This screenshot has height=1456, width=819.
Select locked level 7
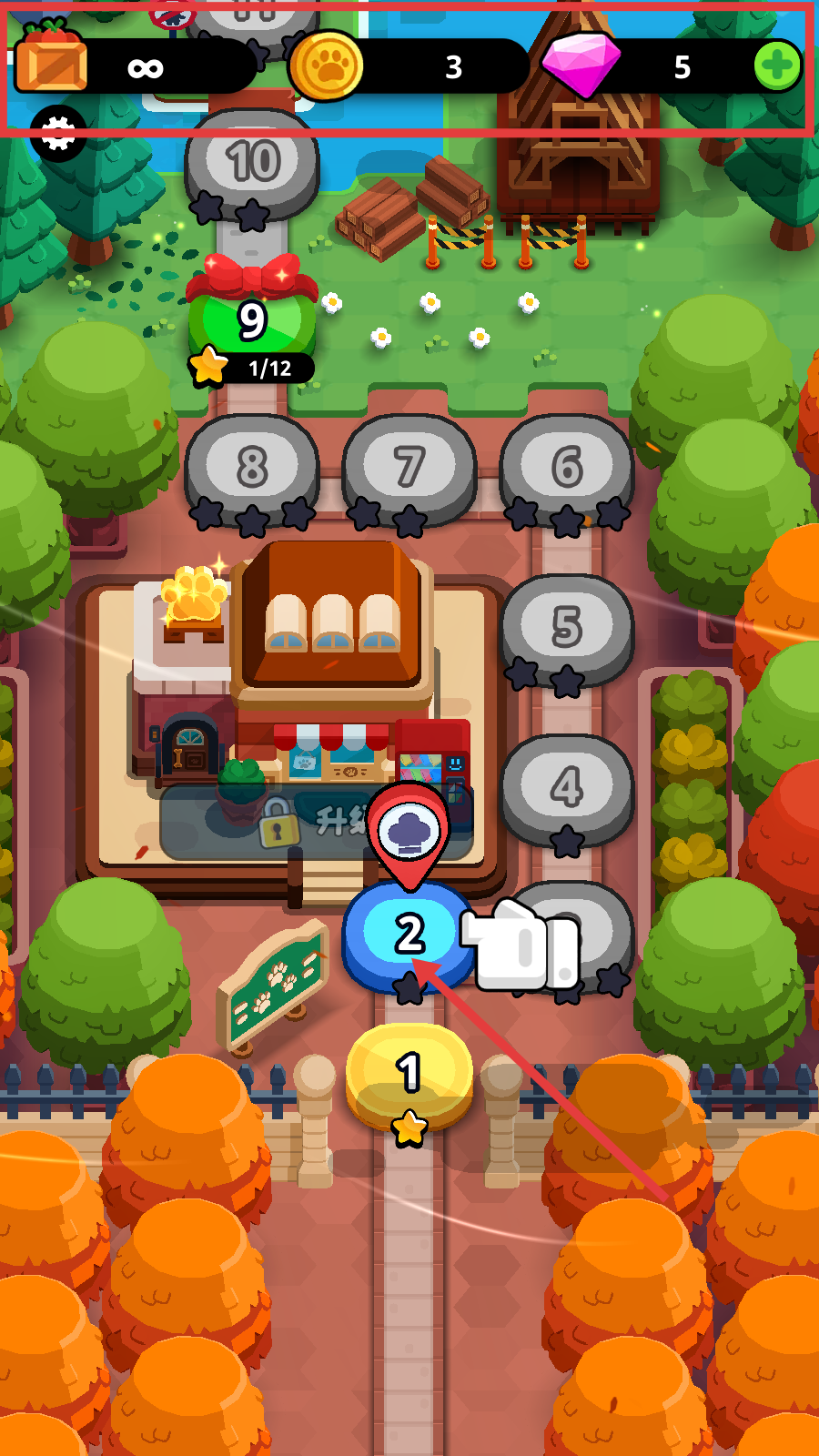[409, 468]
